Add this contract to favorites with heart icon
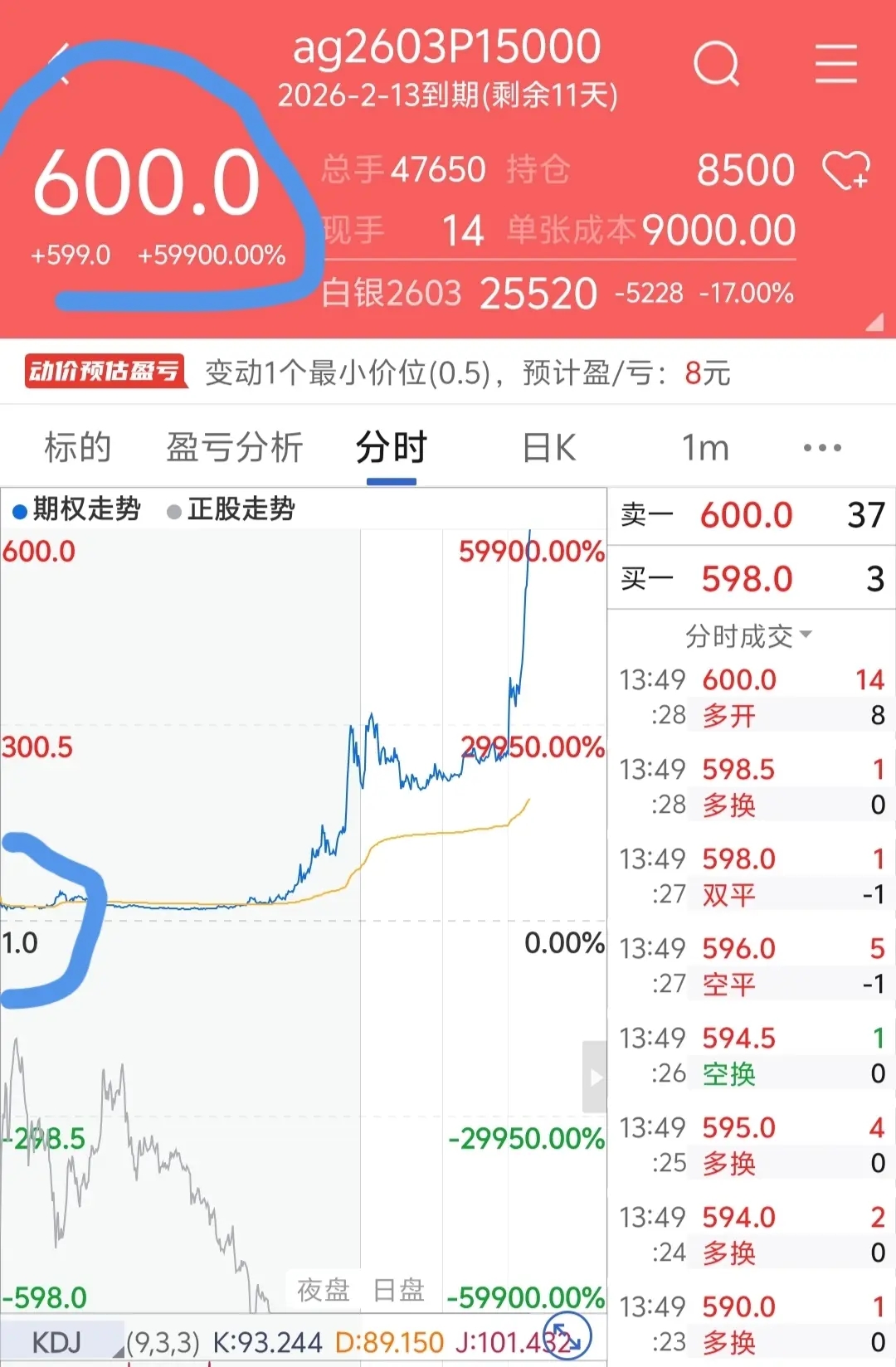 845,171
